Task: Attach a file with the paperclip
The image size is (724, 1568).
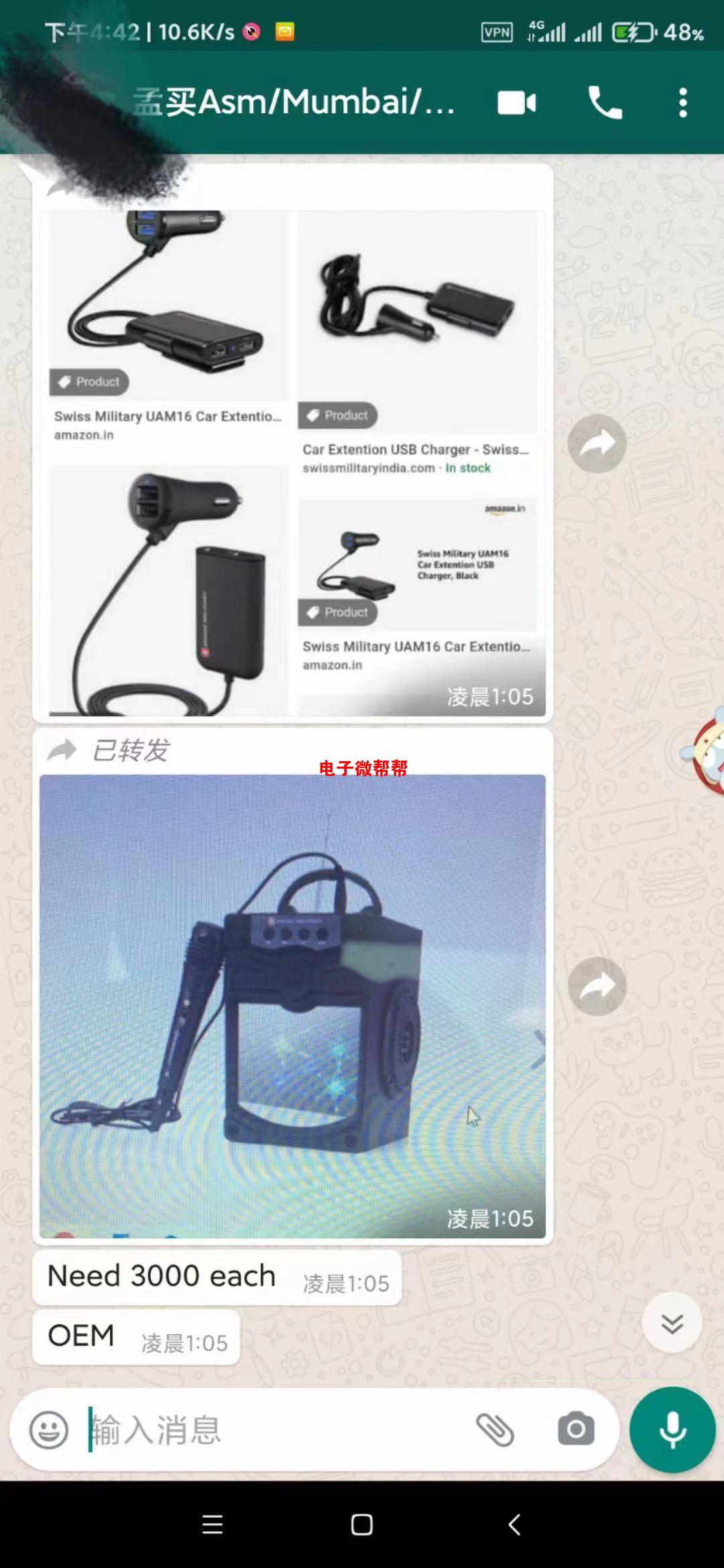Action: 495,1430
